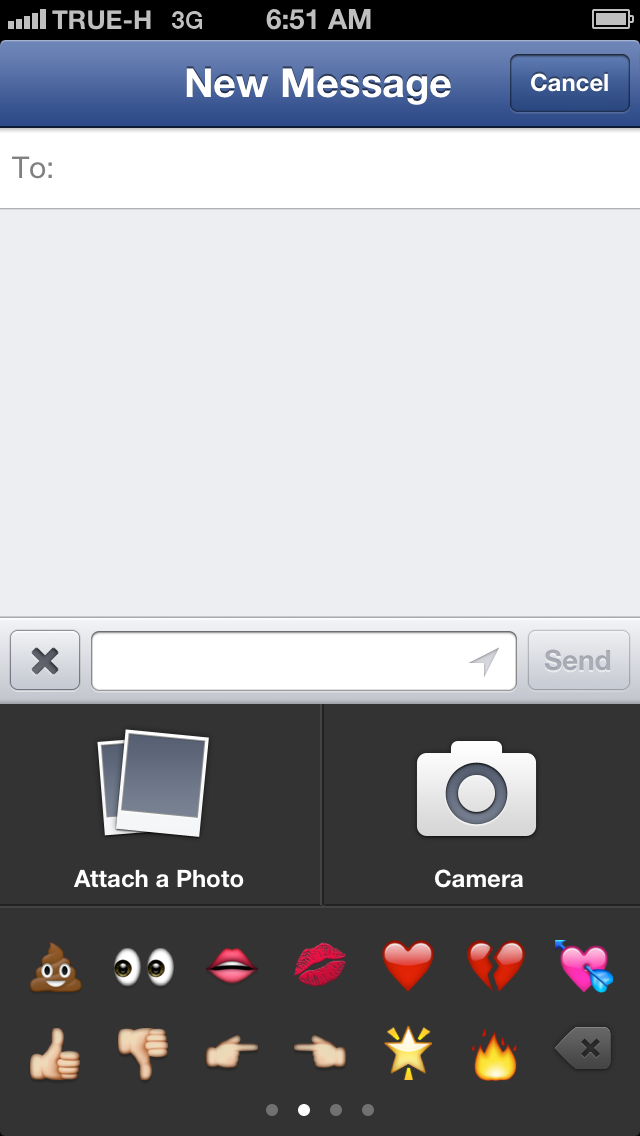Insert the lips emoji
Viewport: 640px width, 1136px height.
click(x=231, y=967)
